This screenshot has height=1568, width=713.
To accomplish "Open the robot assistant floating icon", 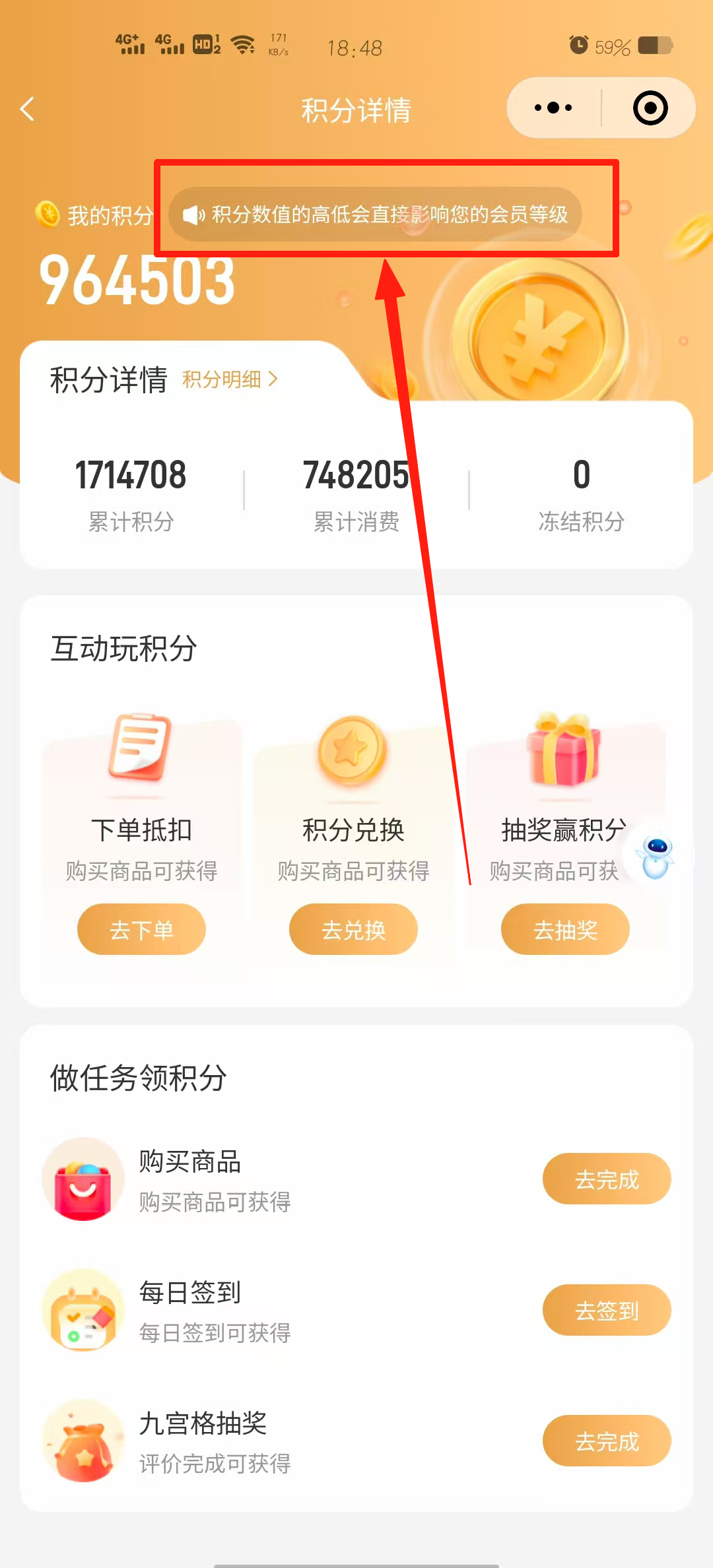I will 656,857.
